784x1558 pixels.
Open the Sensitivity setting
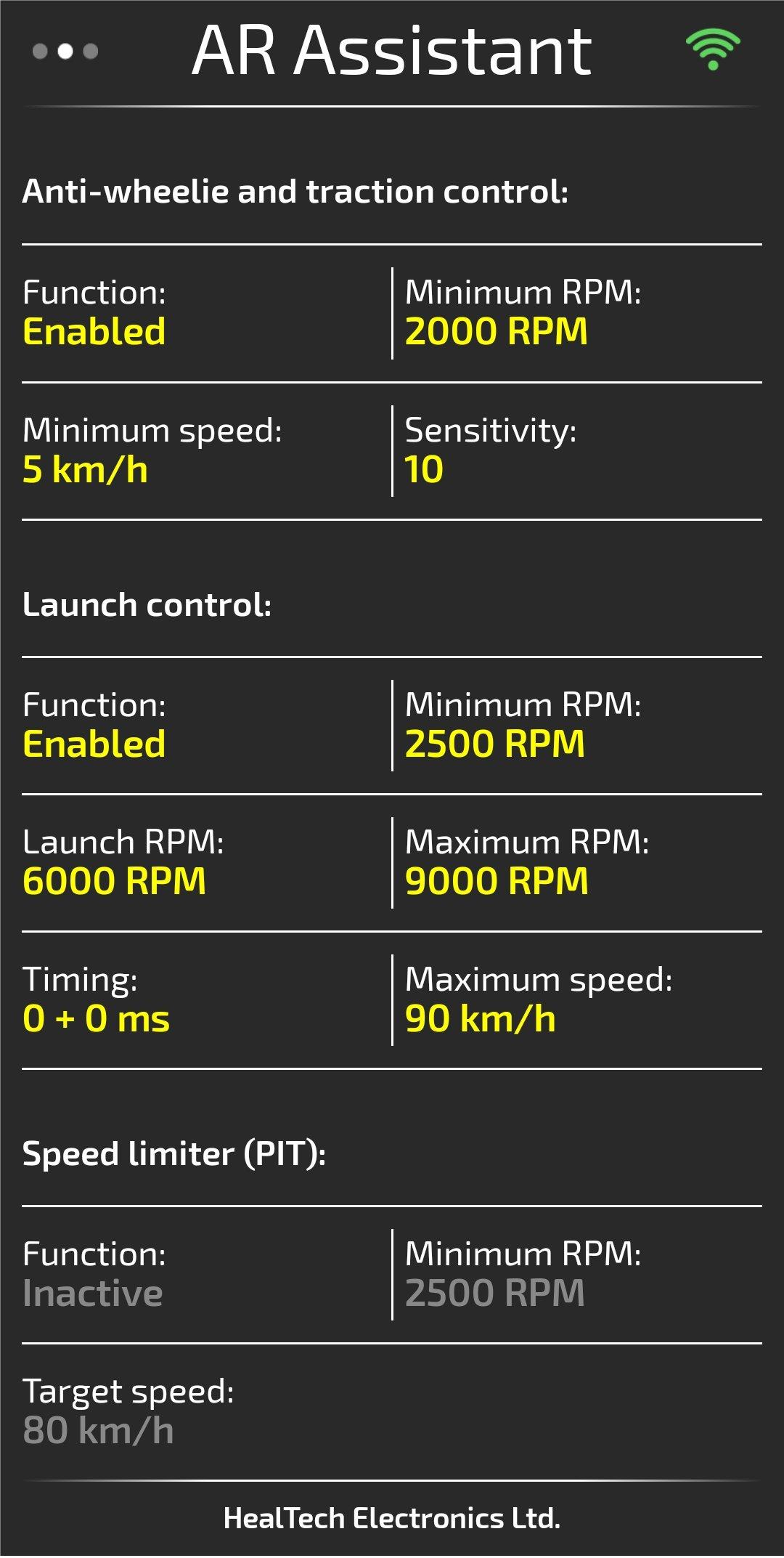(x=578, y=451)
